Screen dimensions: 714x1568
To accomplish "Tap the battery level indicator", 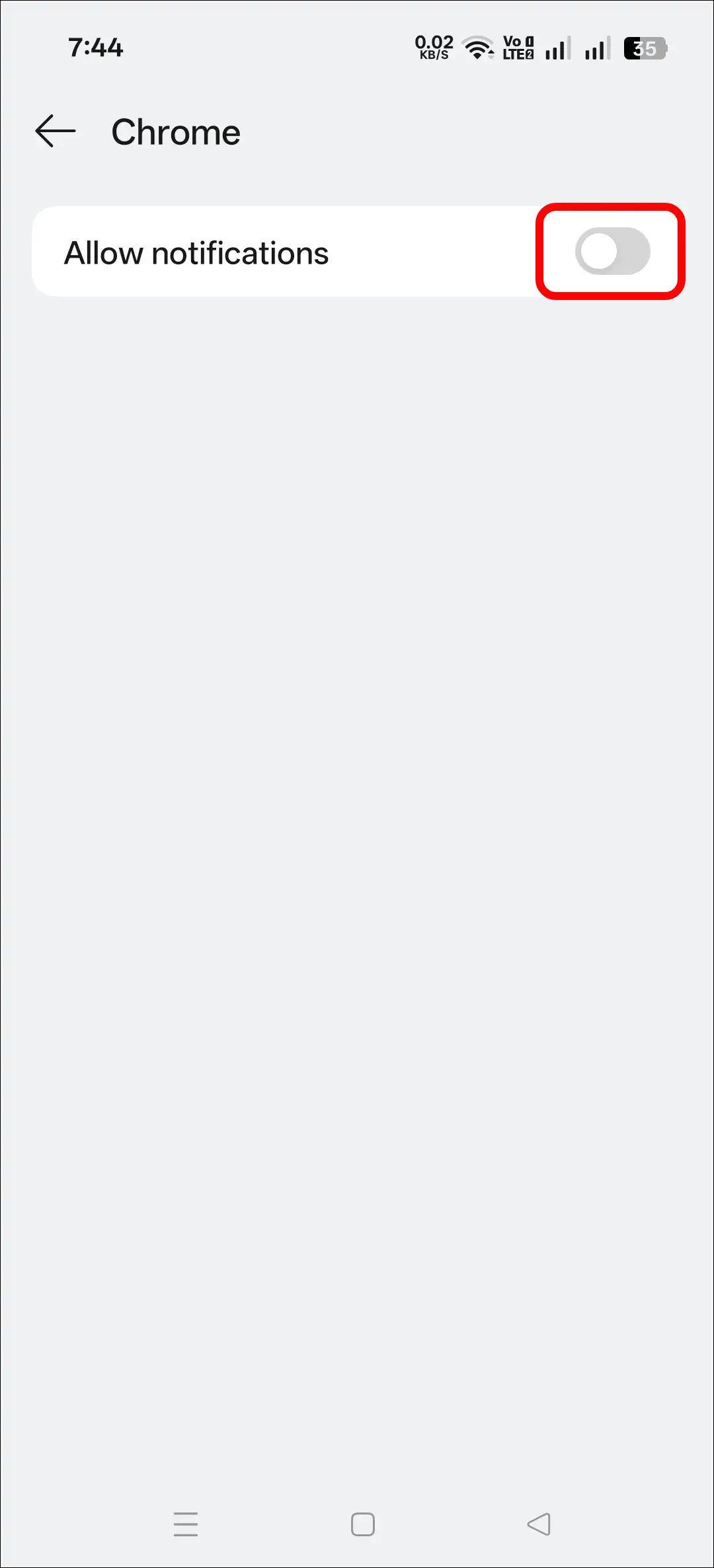I will [645, 46].
